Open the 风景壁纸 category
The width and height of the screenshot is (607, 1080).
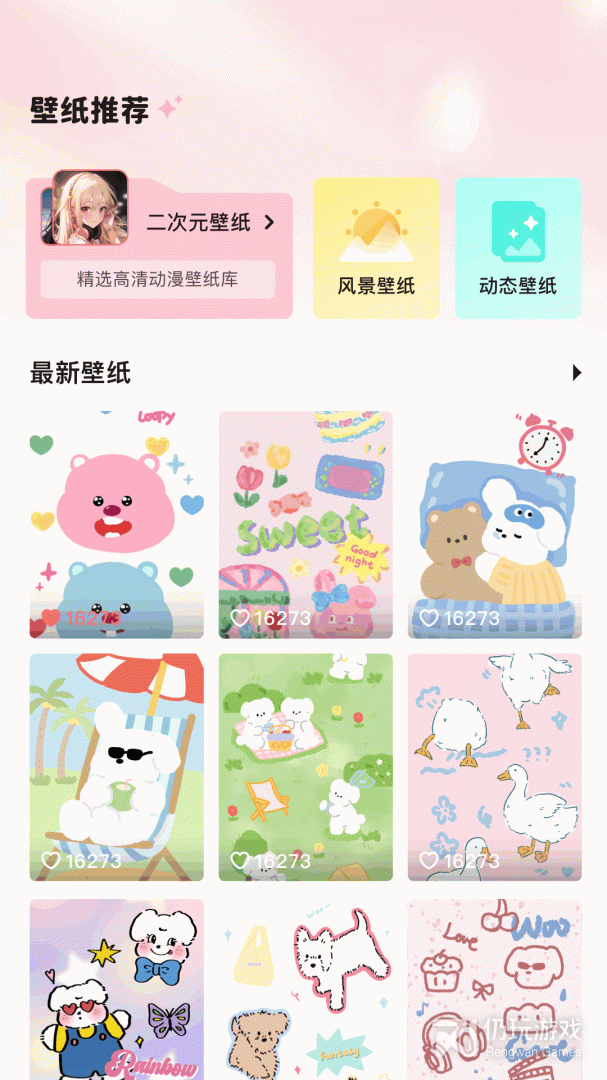click(376, 248)
